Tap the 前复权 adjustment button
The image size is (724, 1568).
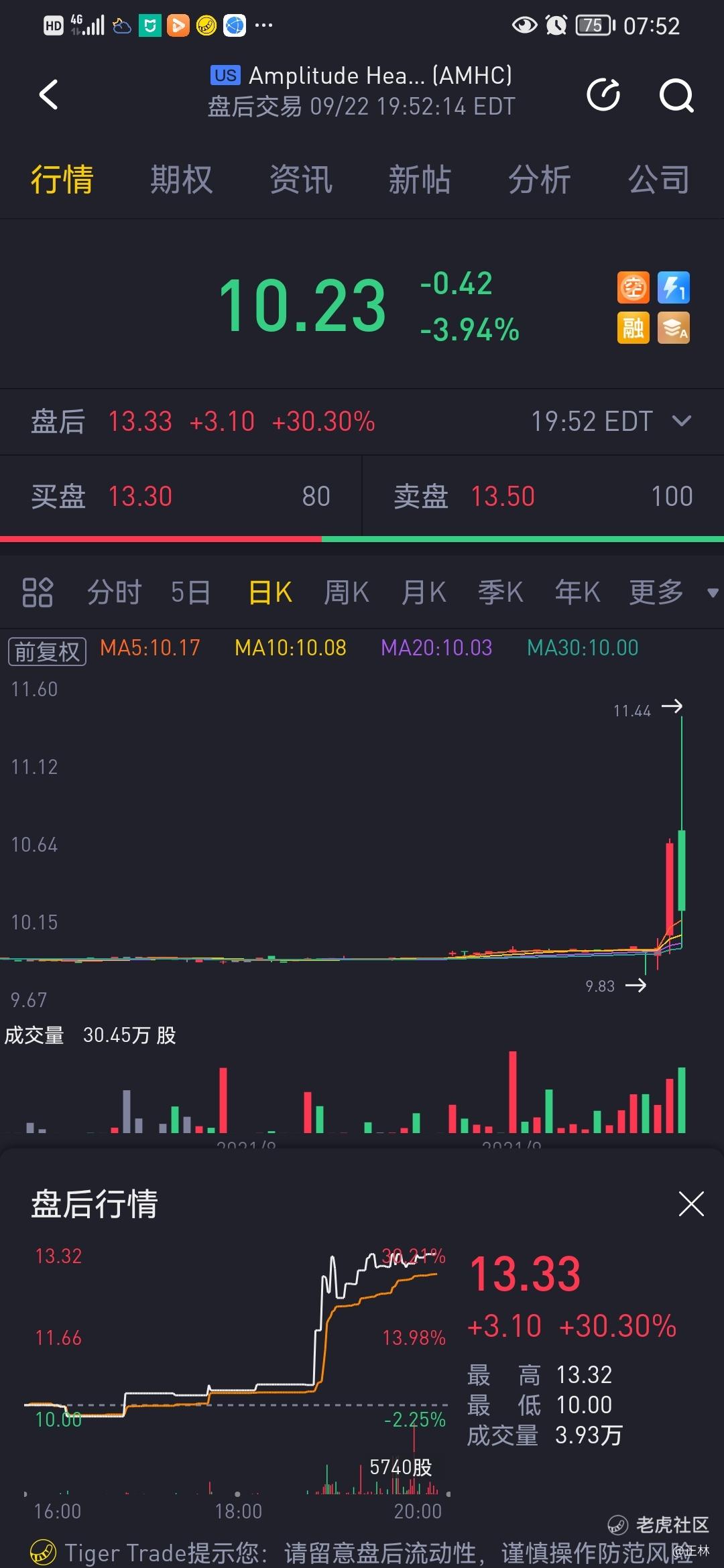click(47, 651)
